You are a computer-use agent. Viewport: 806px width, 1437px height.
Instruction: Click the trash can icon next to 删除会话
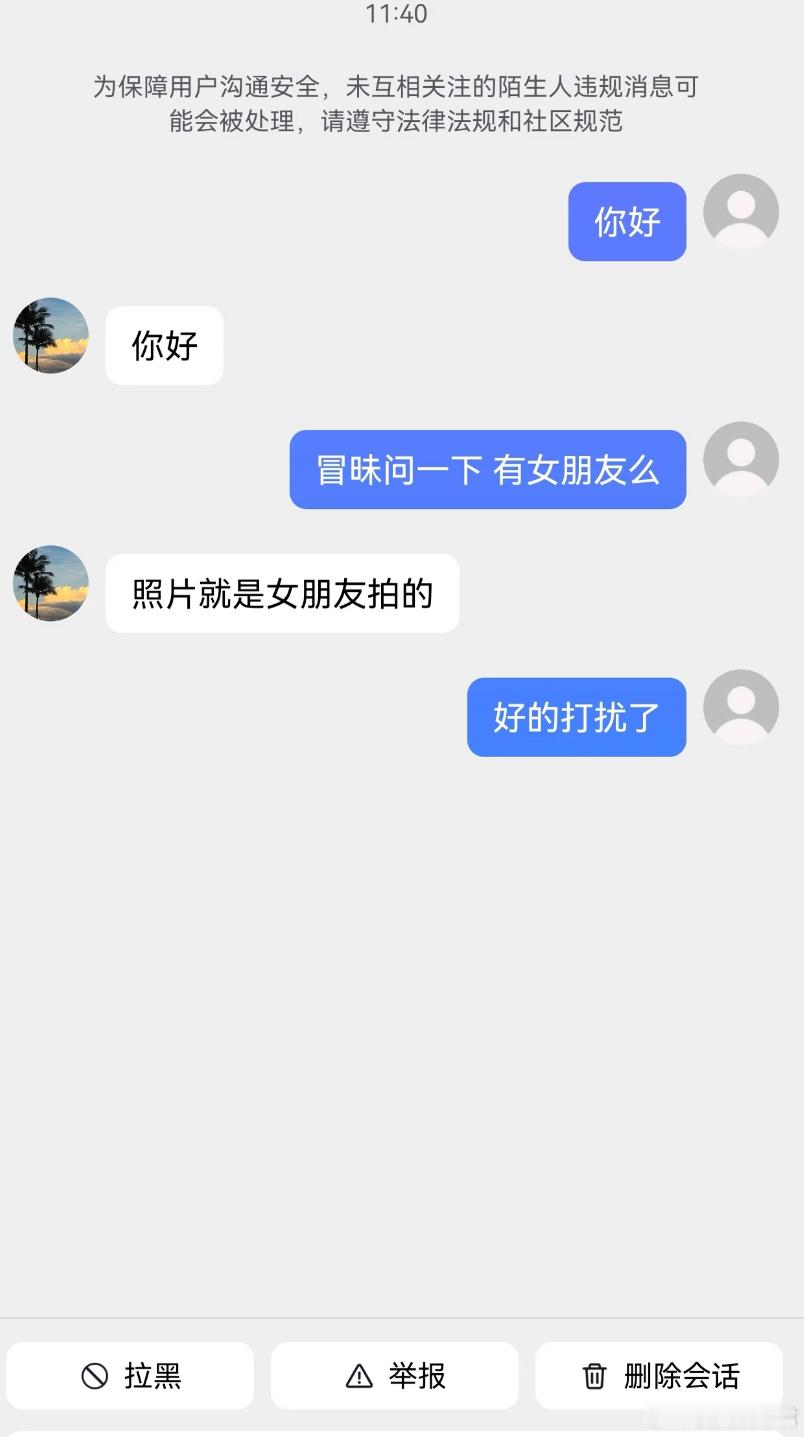pyautogui.click(x=594, y=1376)
